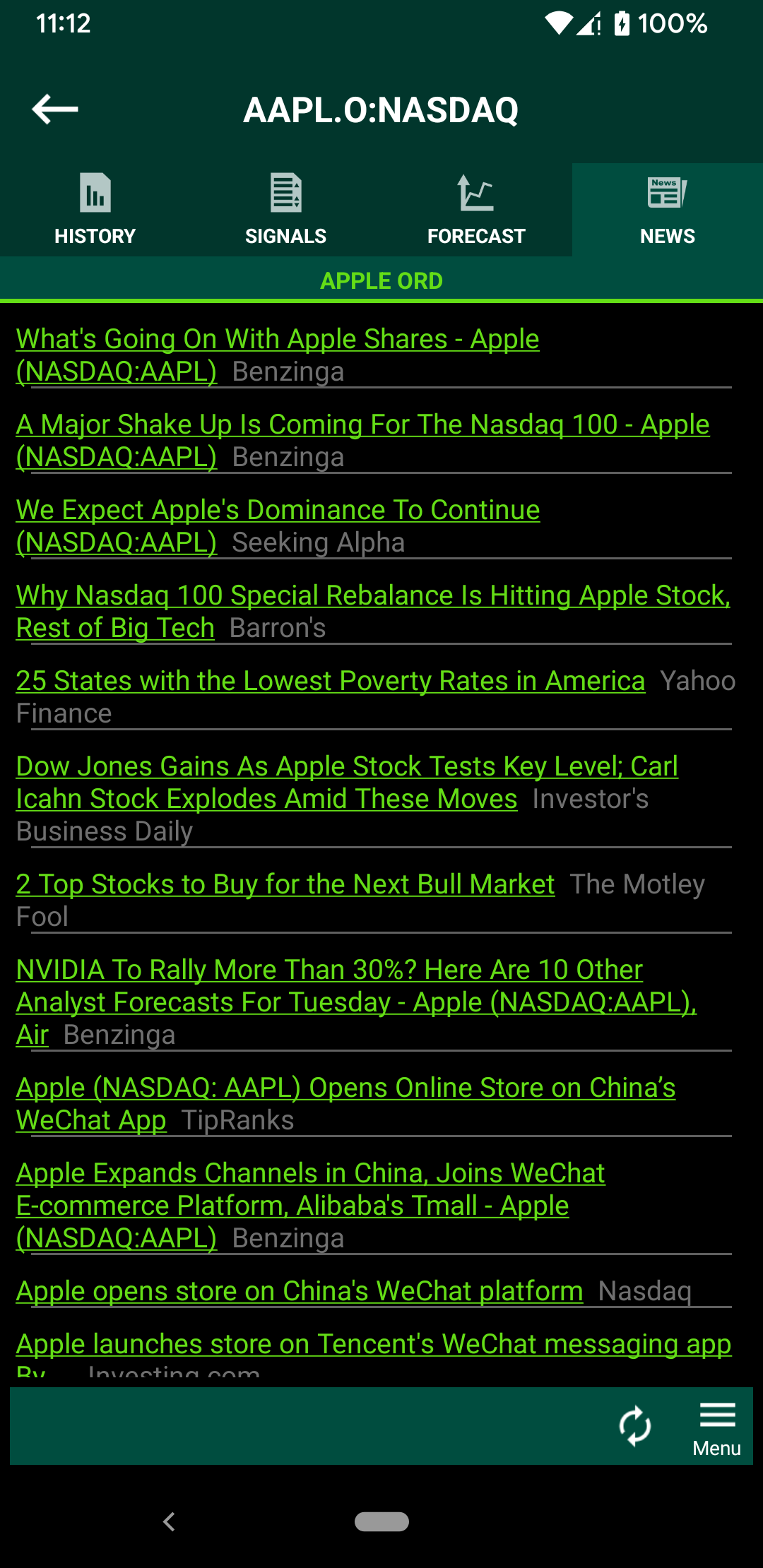Viewport: 763px width, 1568px height.
Task: Open "We Expect Apple's Dominance To Continue" link
Action: 278,526
